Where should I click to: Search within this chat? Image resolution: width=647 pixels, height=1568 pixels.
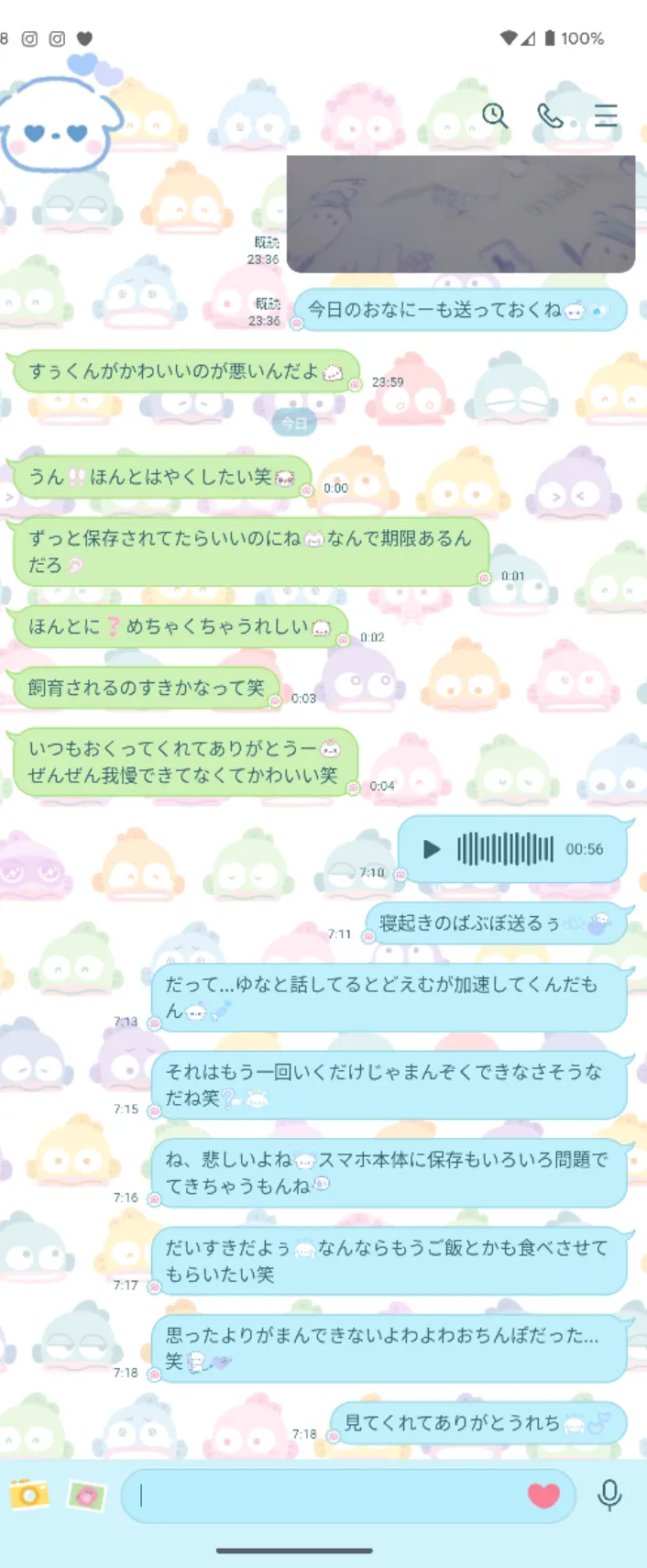coord(495,116)
